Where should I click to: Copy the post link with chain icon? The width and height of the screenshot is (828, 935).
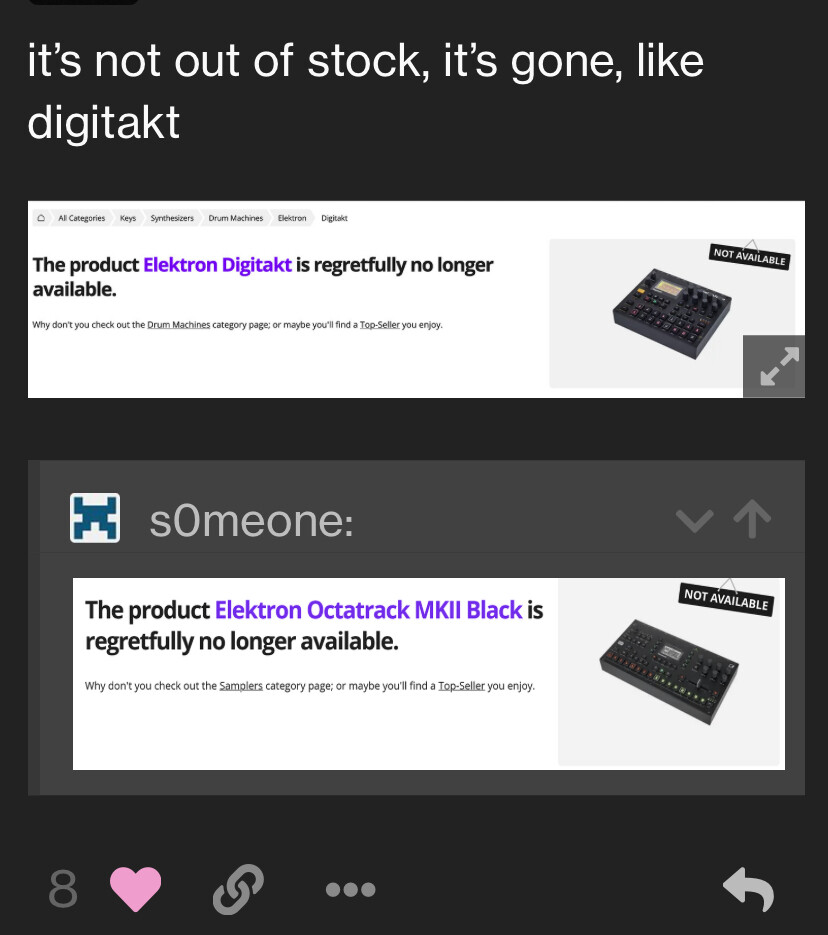(238, 888)
